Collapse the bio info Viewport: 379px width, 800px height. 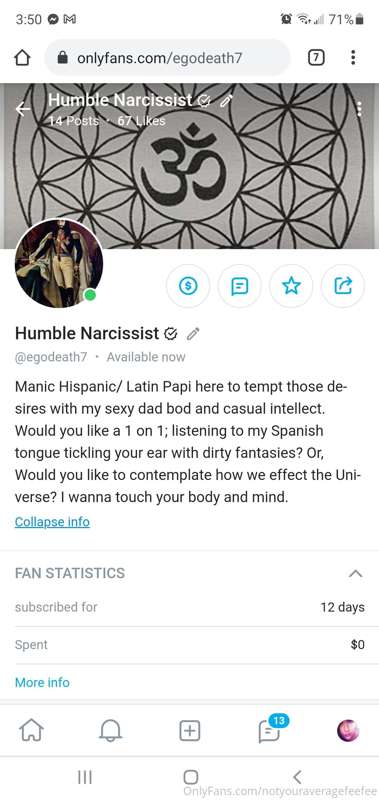52,522
